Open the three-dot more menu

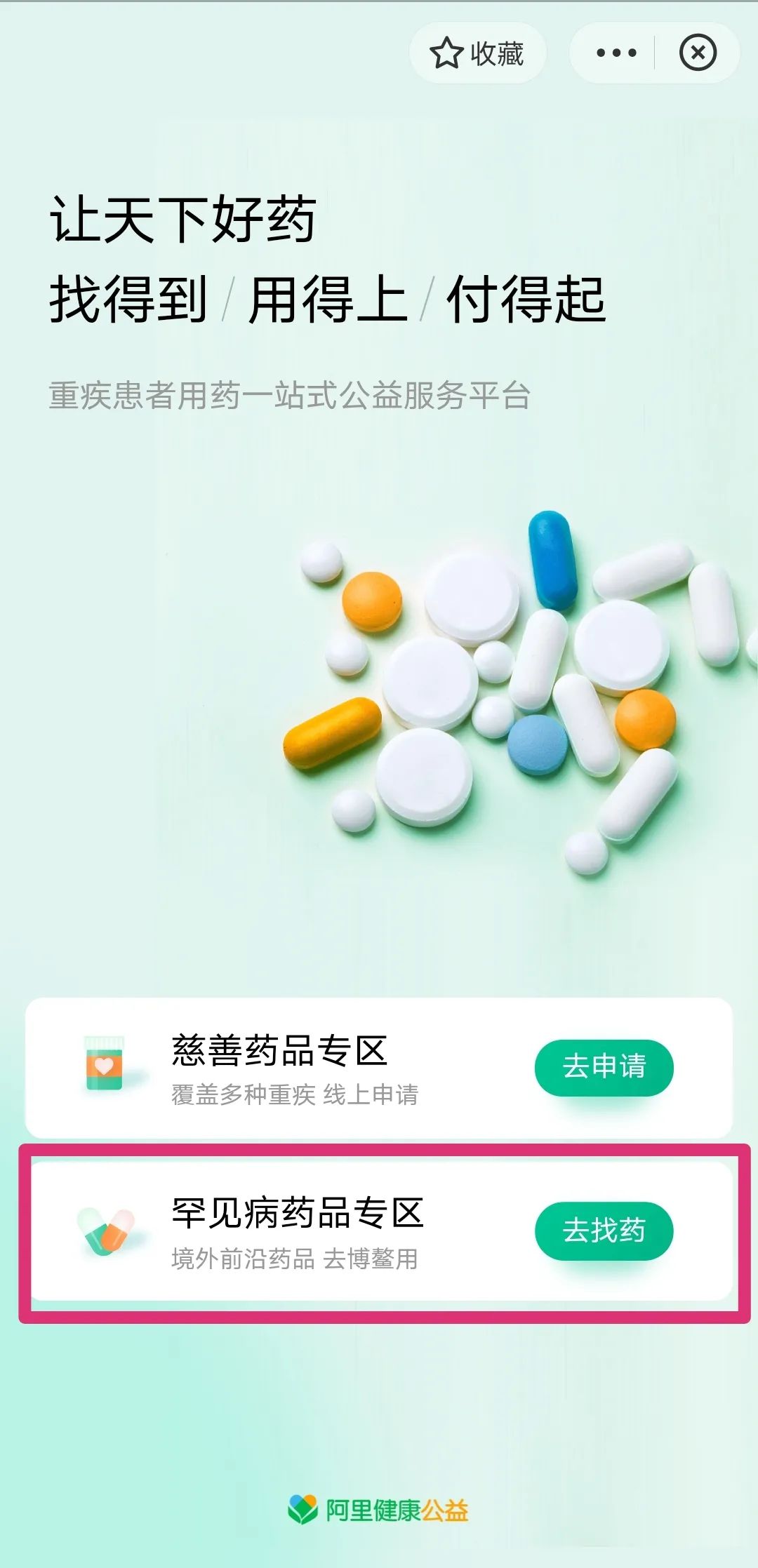click(x=616, y=53)
